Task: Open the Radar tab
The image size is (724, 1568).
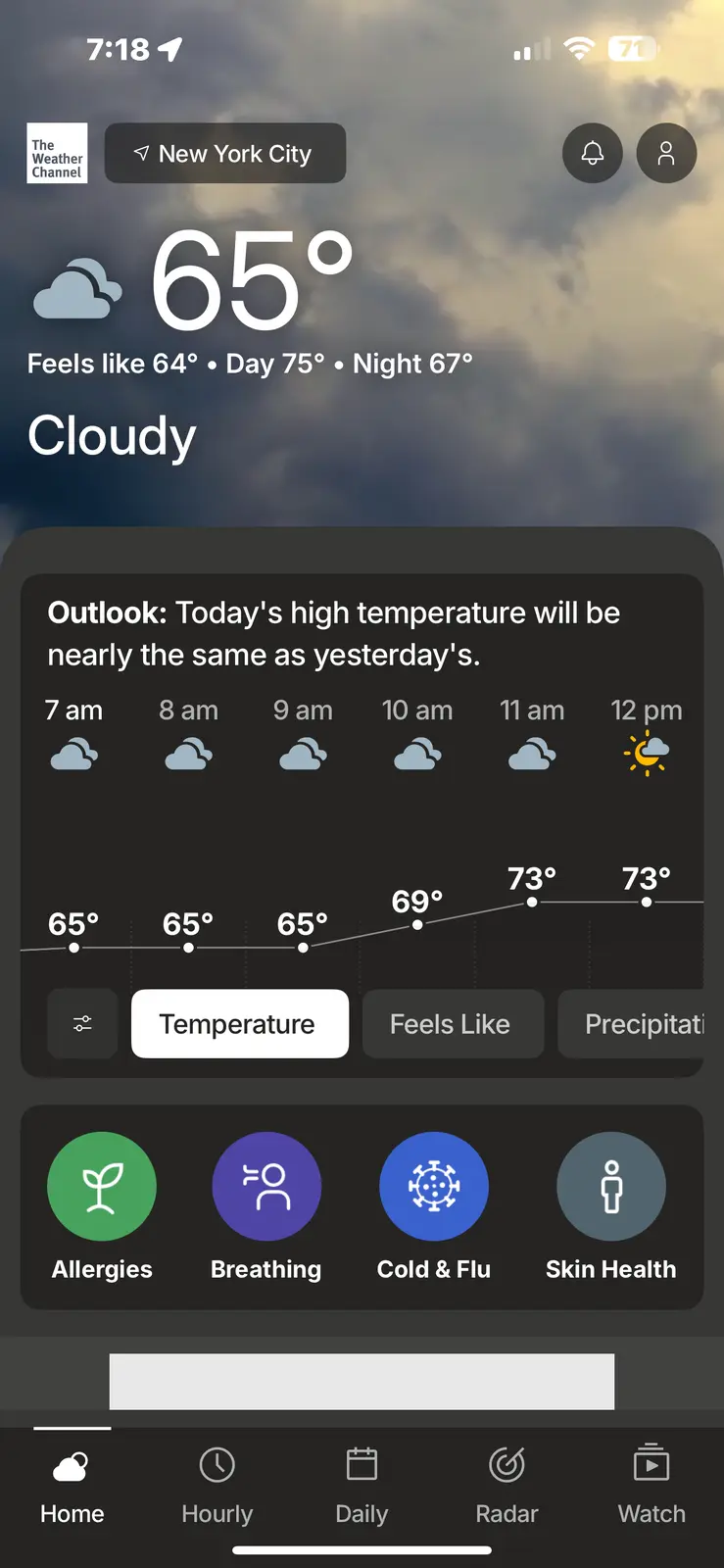Action: click(507, 1487)
